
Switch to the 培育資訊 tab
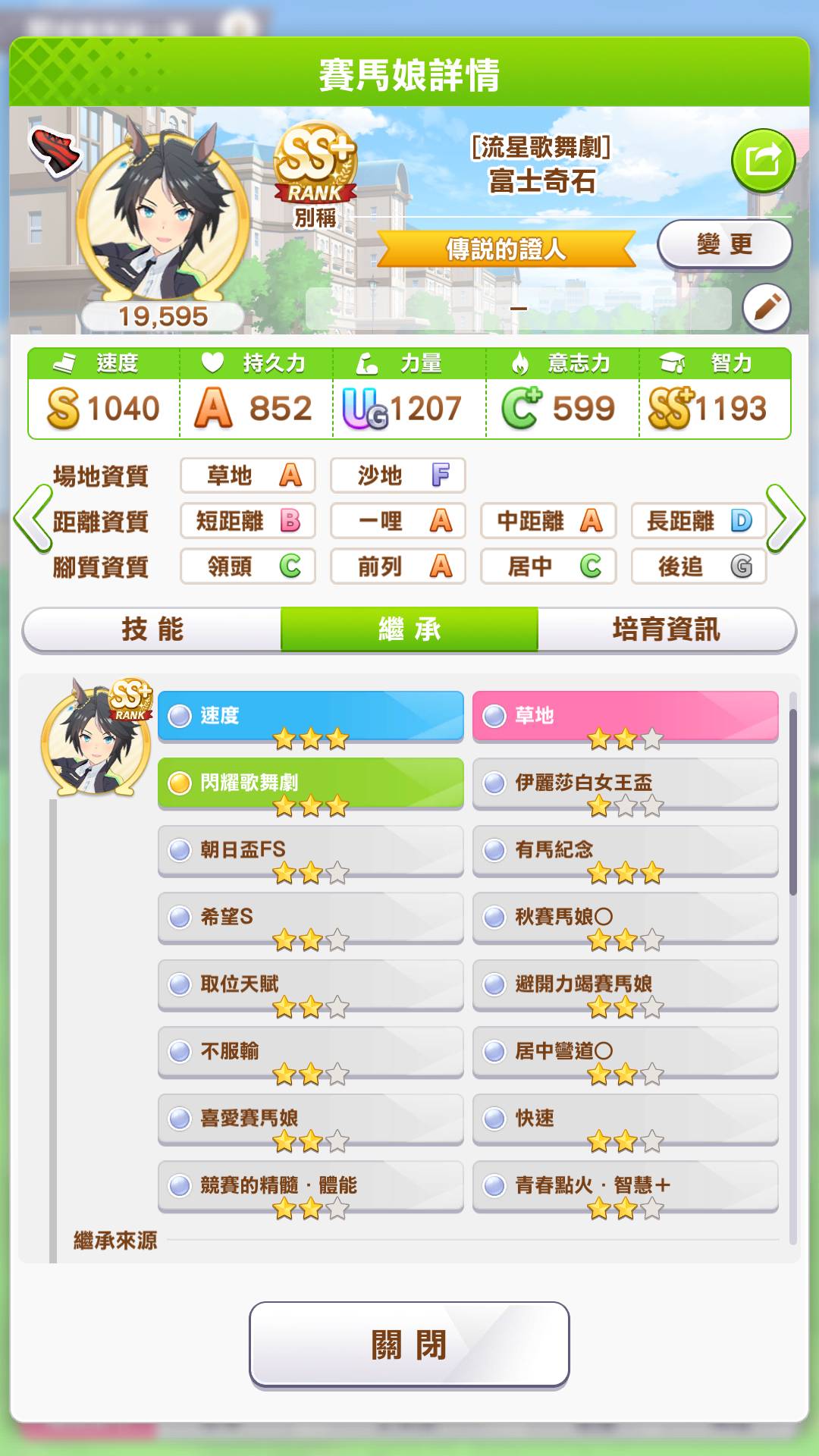click(666, 629)
